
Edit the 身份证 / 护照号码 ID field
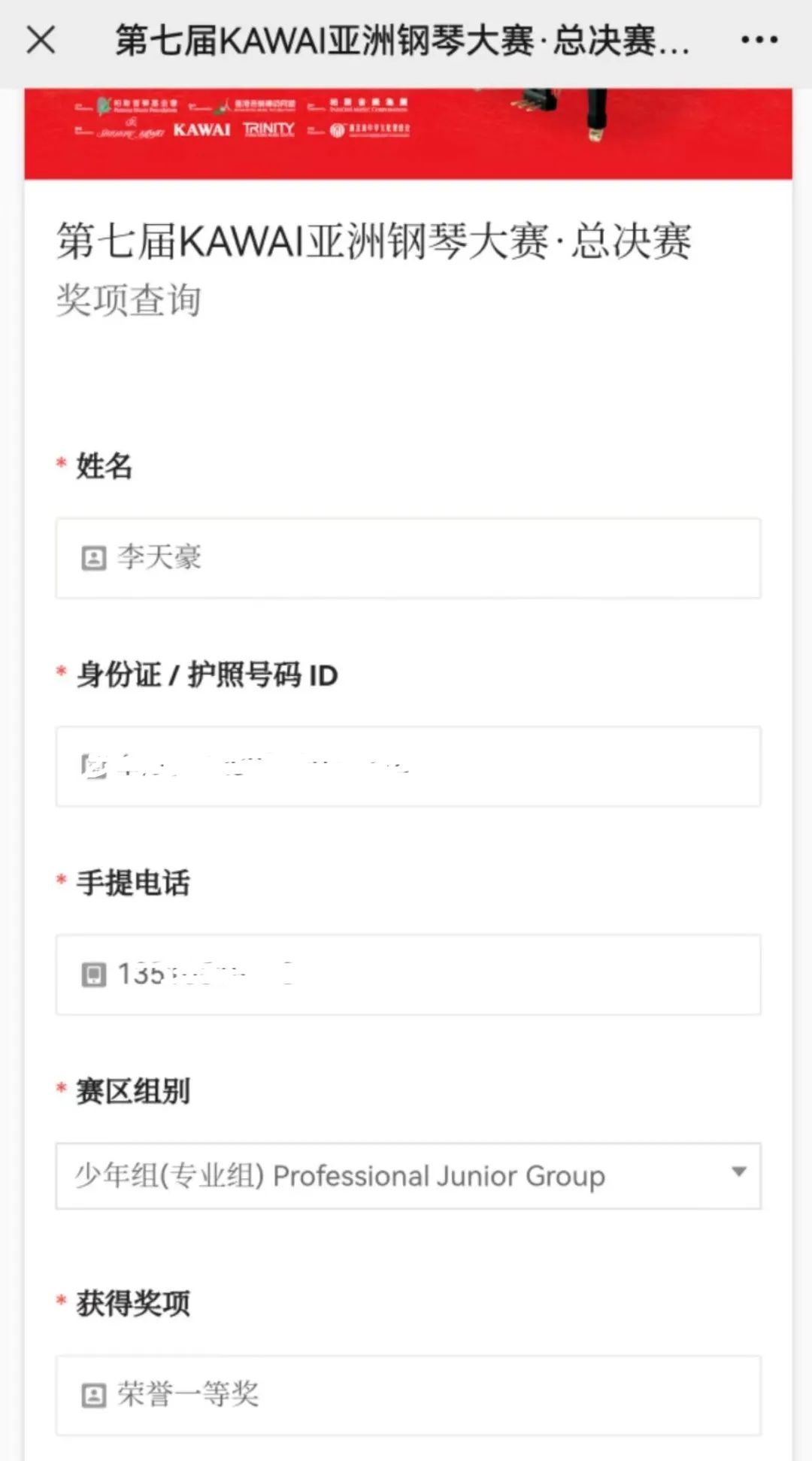tap(408, 766)
